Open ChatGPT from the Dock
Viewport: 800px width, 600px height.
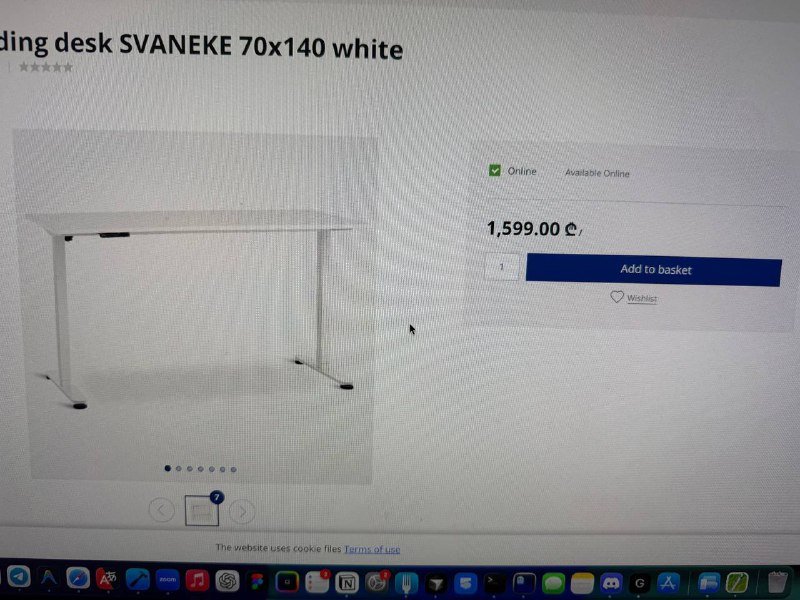[228, 580]
